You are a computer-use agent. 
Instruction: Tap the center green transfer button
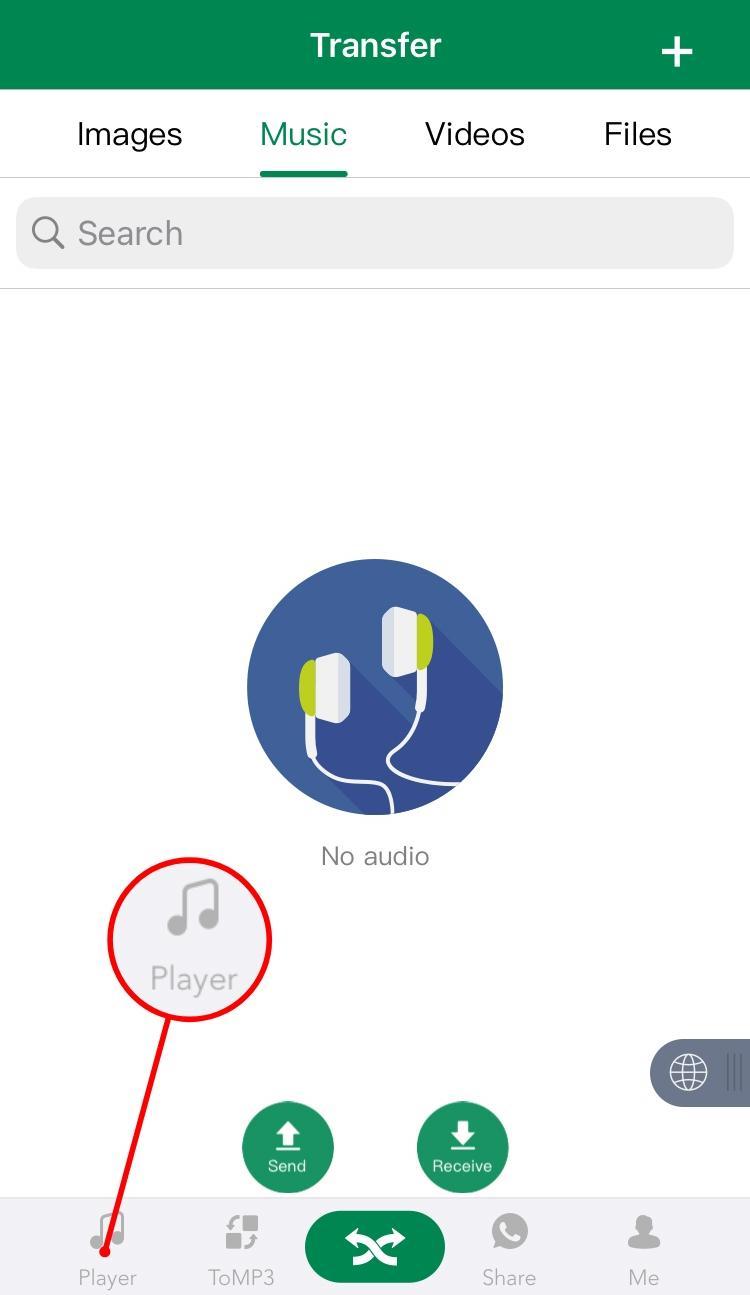point(375,1245)
